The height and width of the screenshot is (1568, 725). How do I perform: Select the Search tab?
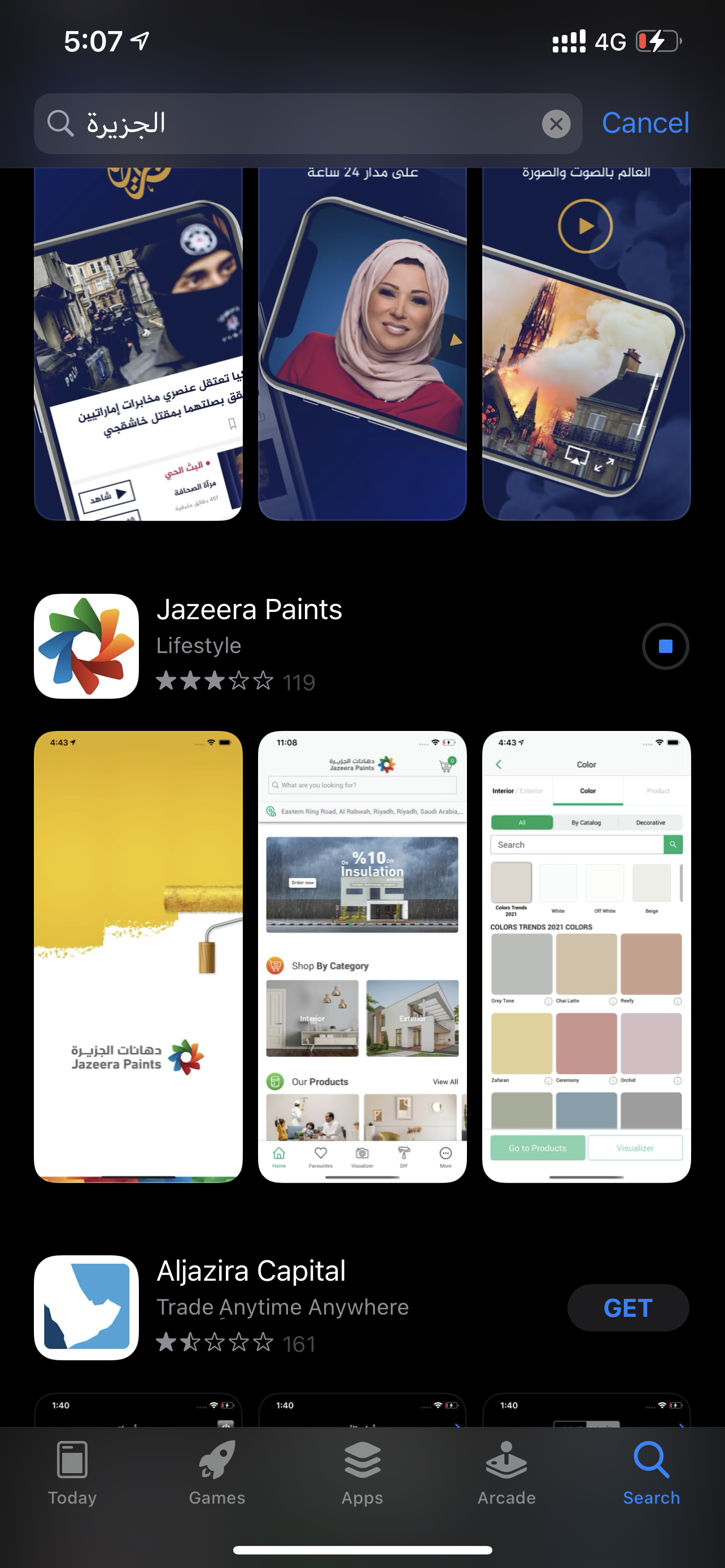(x=652, y=1472)
